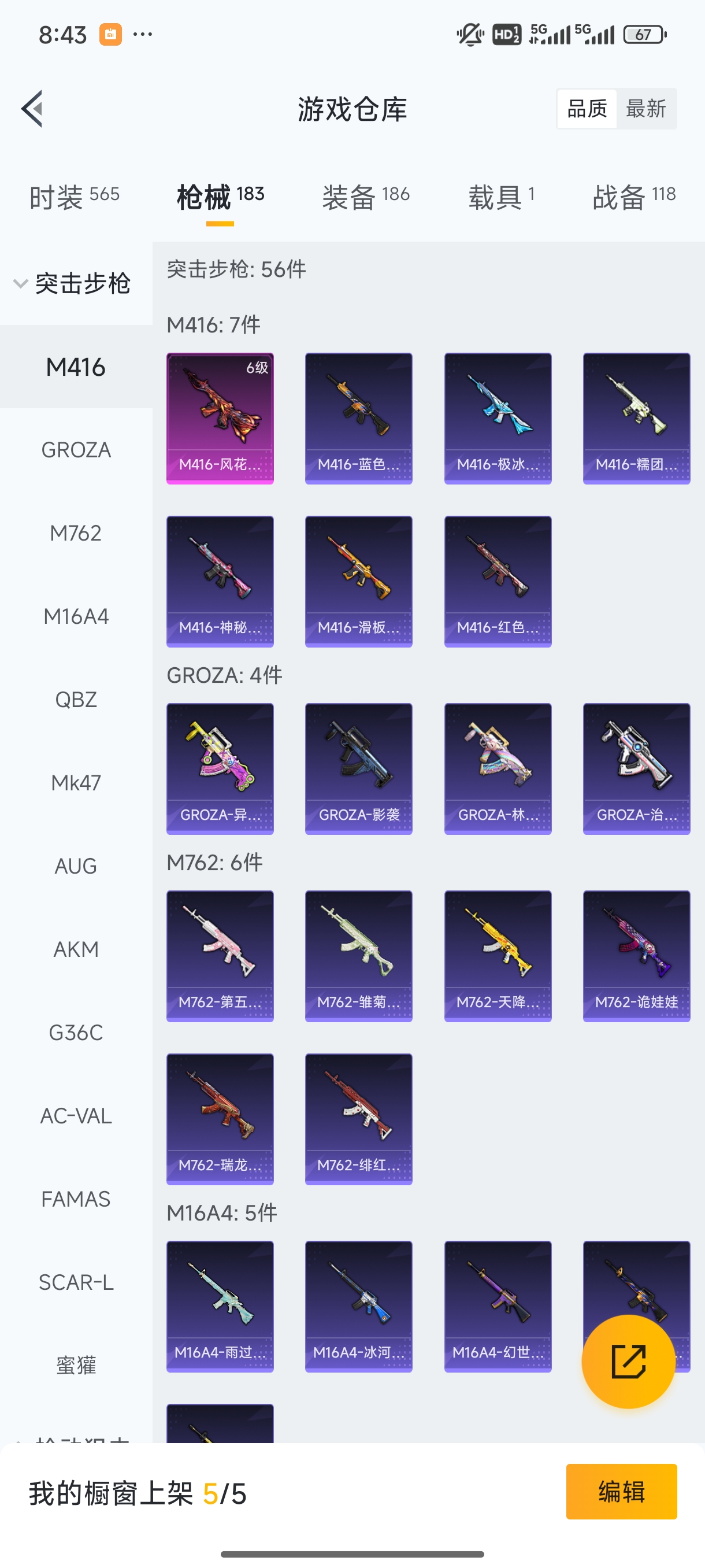Tap the 编辑 button for my showcase
Screen dimensions: 705x1568
(621, 1491)
